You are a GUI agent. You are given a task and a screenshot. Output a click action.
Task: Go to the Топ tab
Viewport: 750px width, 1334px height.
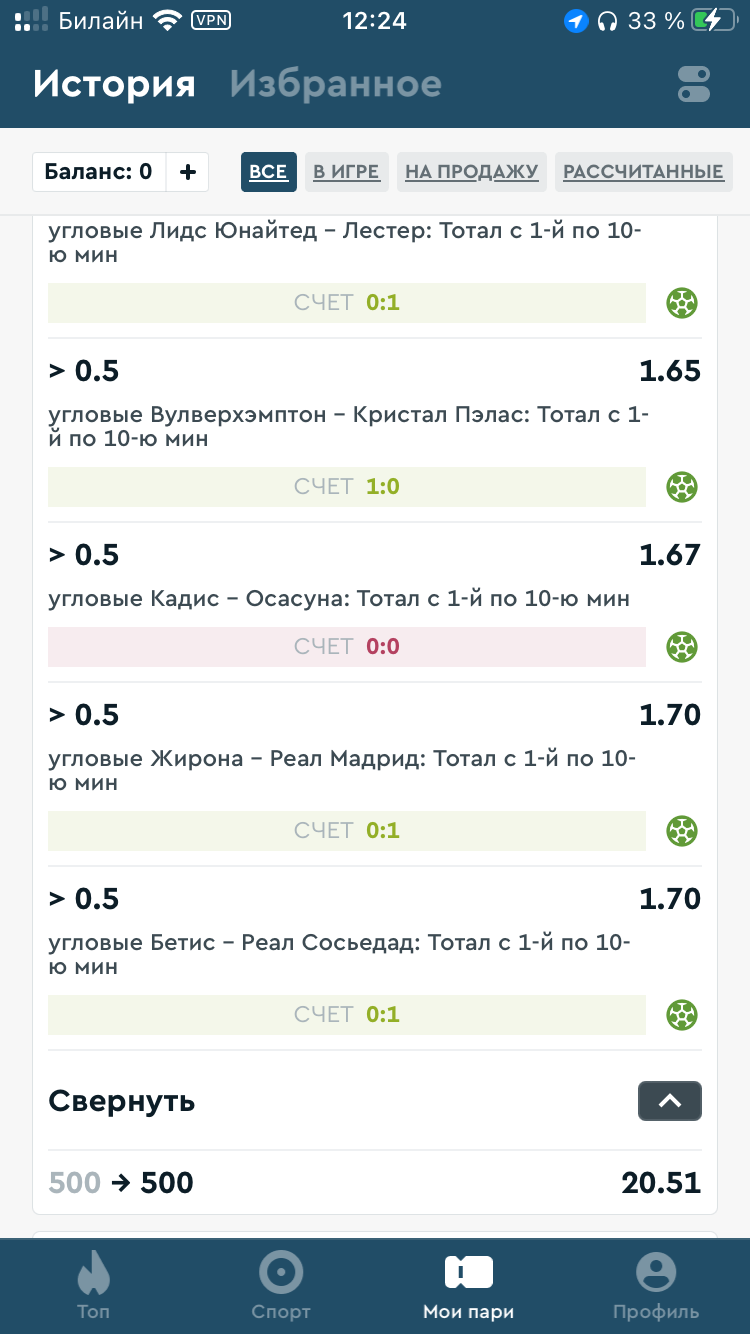[x=93, y=1286]
